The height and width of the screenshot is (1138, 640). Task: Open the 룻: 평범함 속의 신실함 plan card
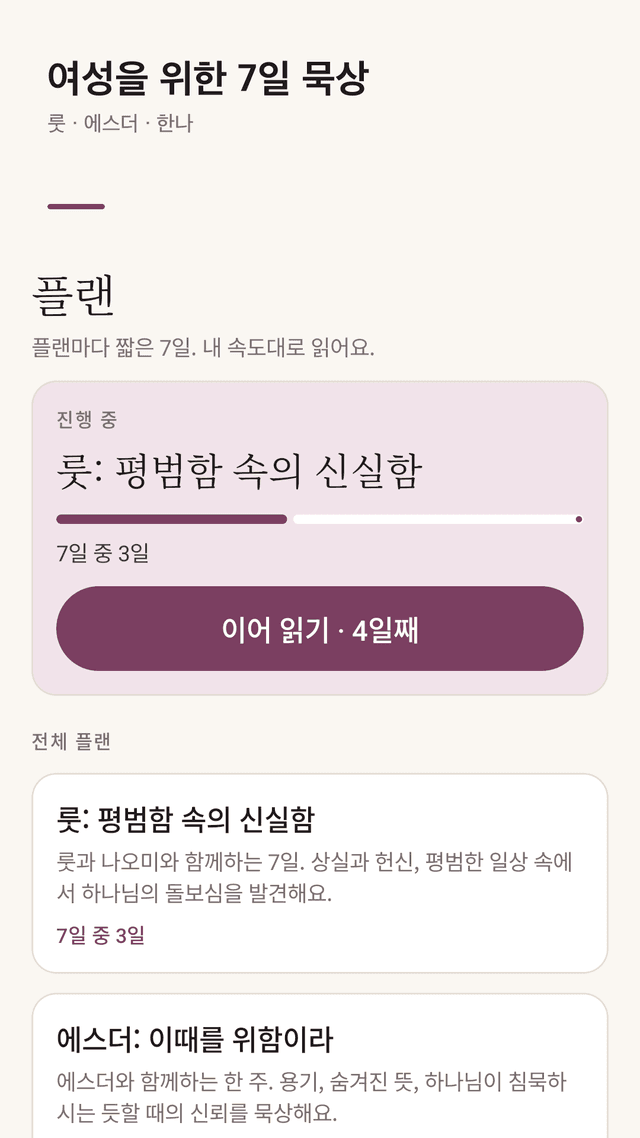point(319,873)
